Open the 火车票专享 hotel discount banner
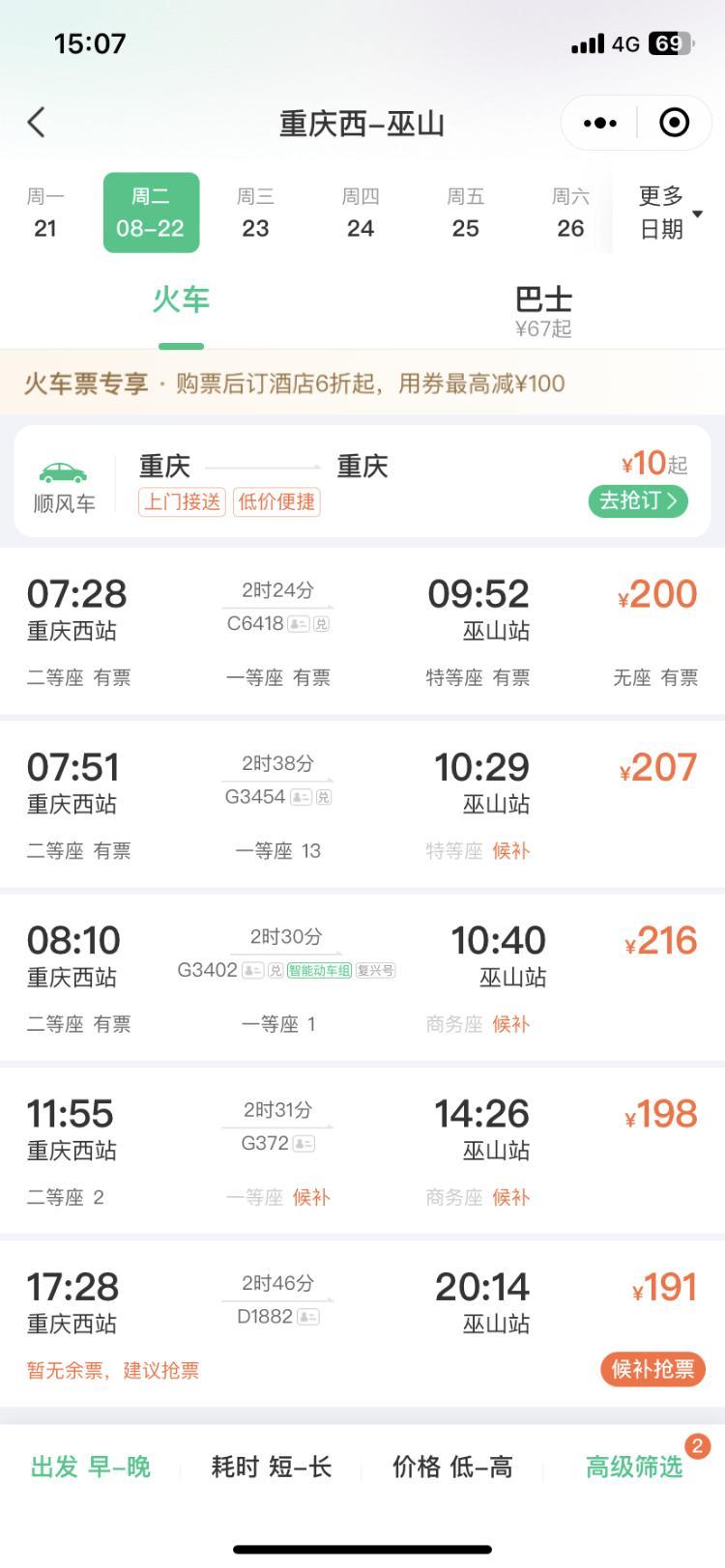 (x=362, y=384)
